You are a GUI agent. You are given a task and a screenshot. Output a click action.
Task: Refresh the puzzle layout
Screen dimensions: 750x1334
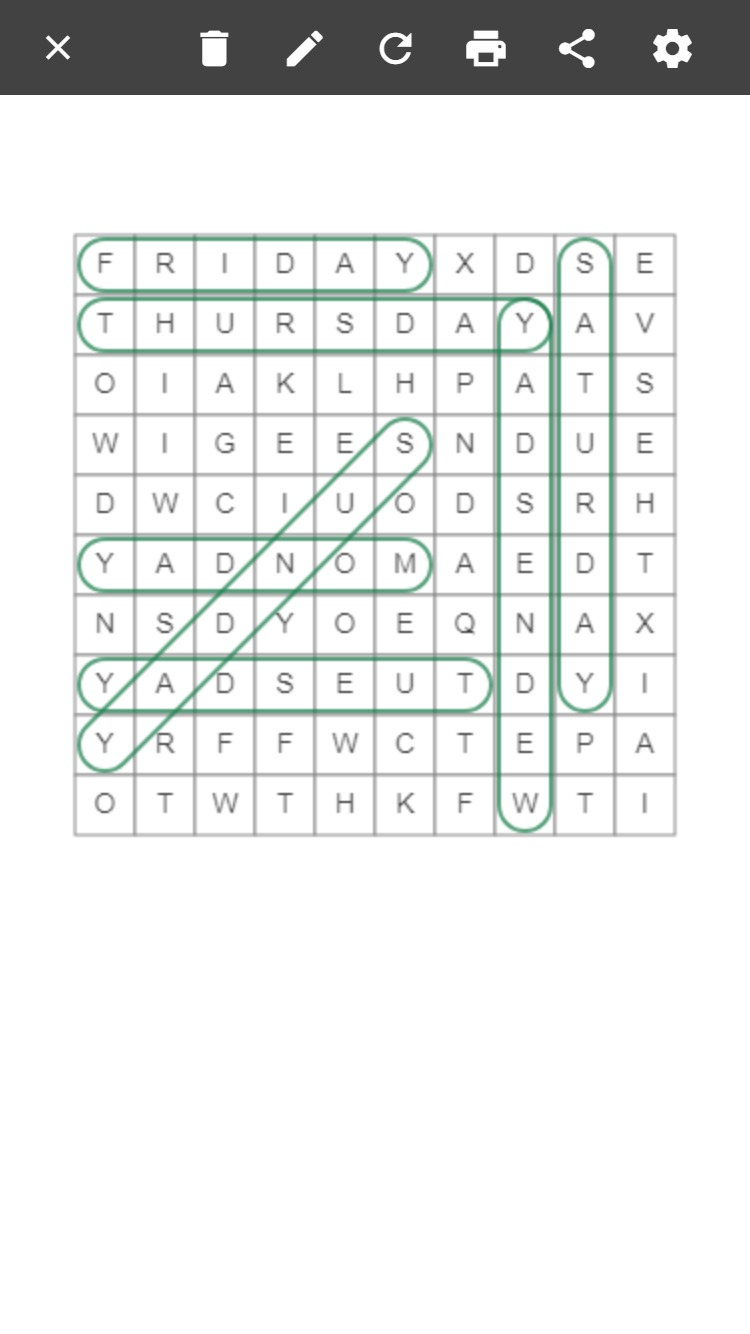(x=395, y=48)
